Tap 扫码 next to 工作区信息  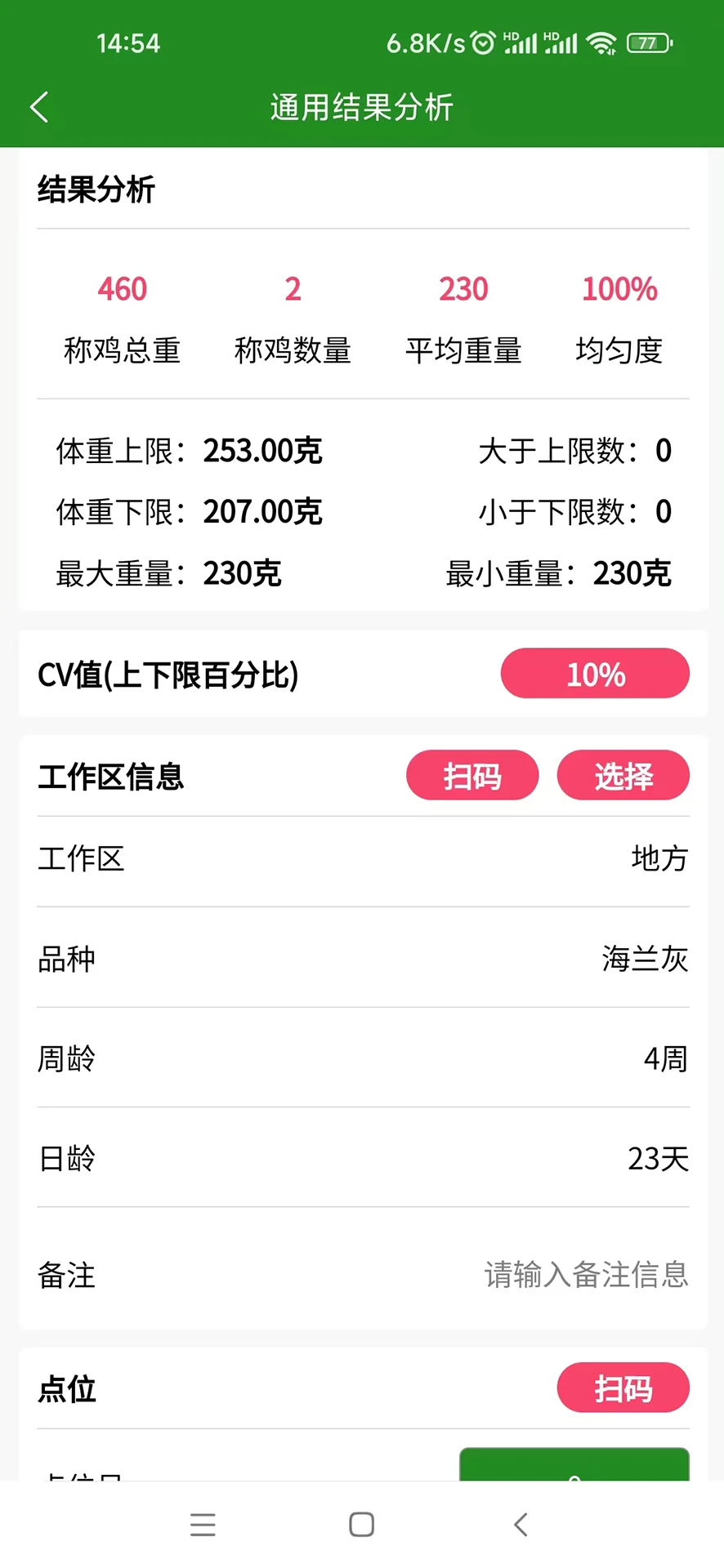click(472, 776)
